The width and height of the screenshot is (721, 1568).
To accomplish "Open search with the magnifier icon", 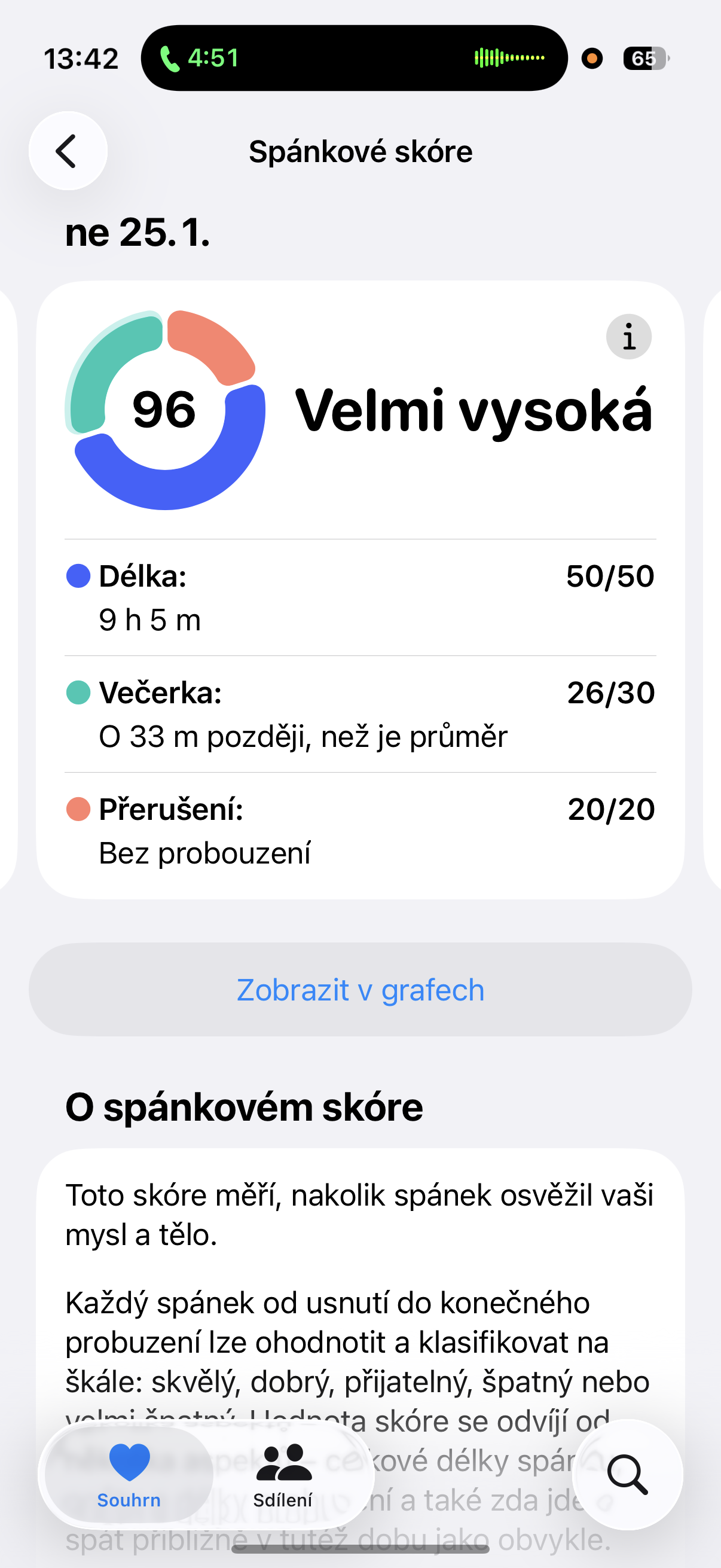I will [x=627, y=1474].
